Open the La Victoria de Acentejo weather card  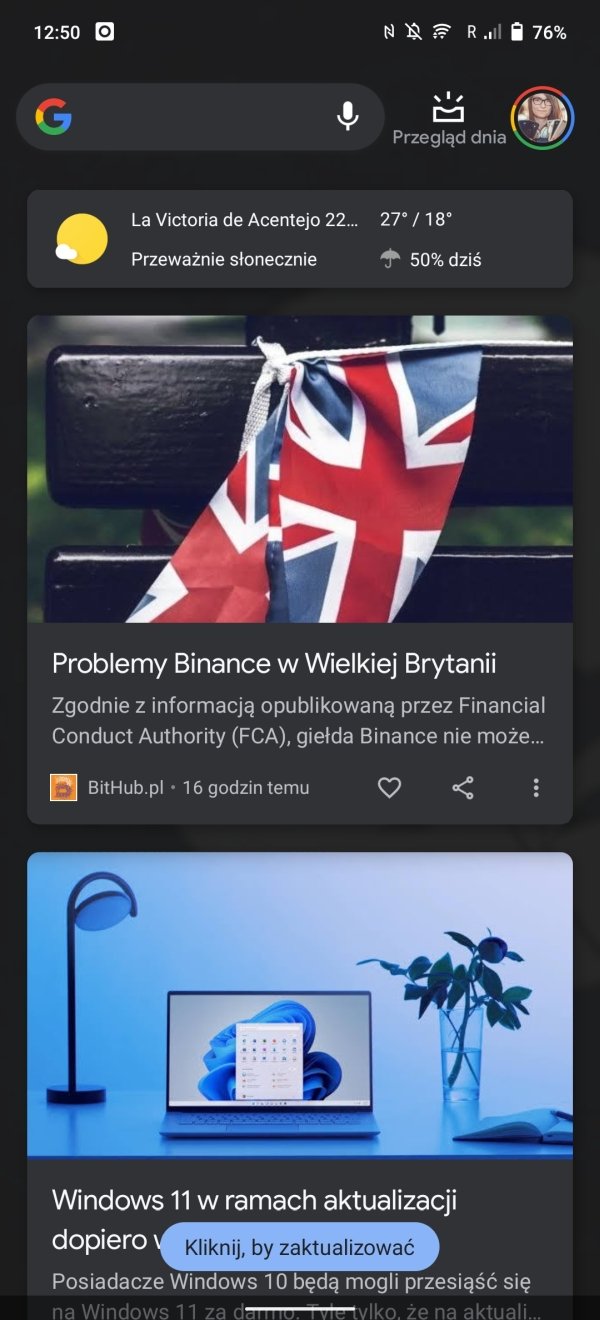tap(300, 239)
